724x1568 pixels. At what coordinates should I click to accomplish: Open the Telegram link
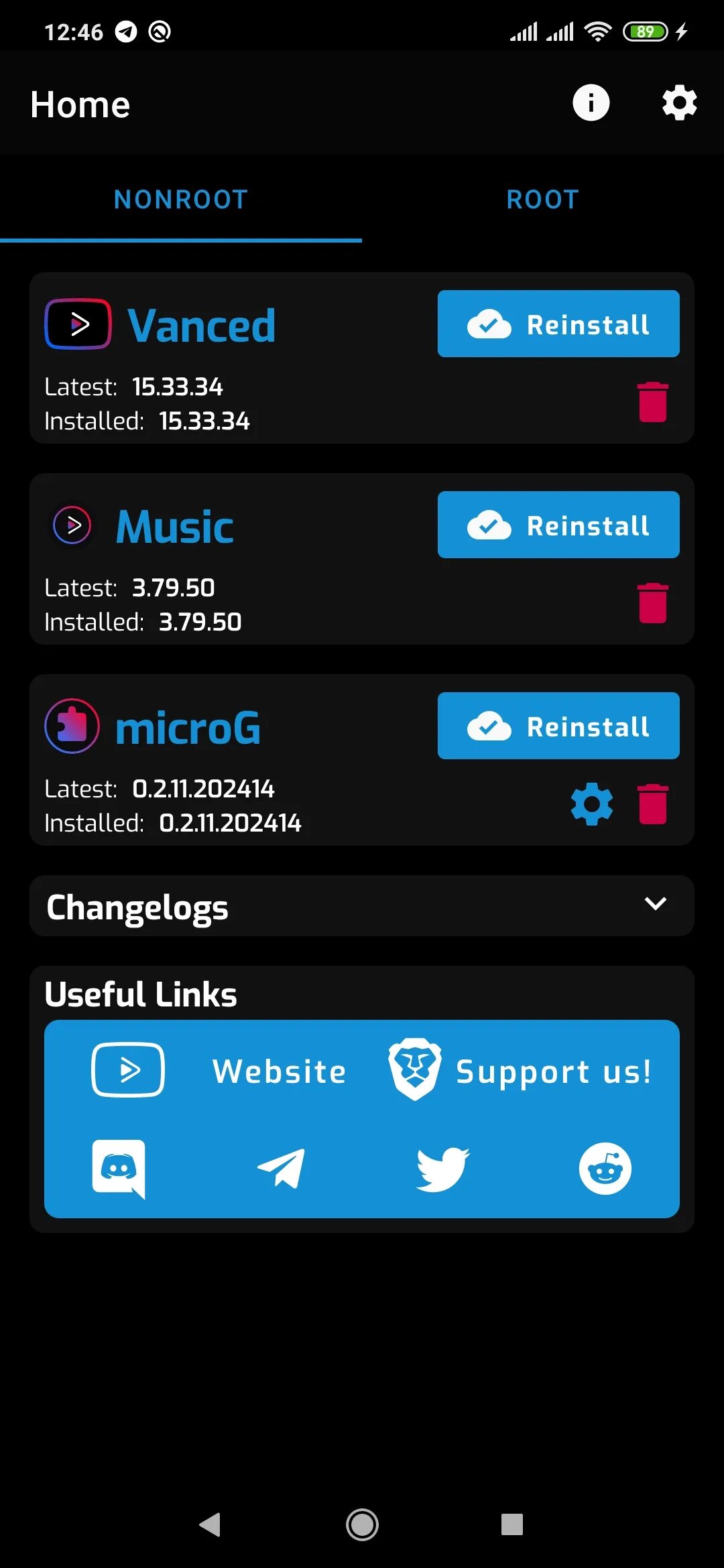click(281, 1169)
